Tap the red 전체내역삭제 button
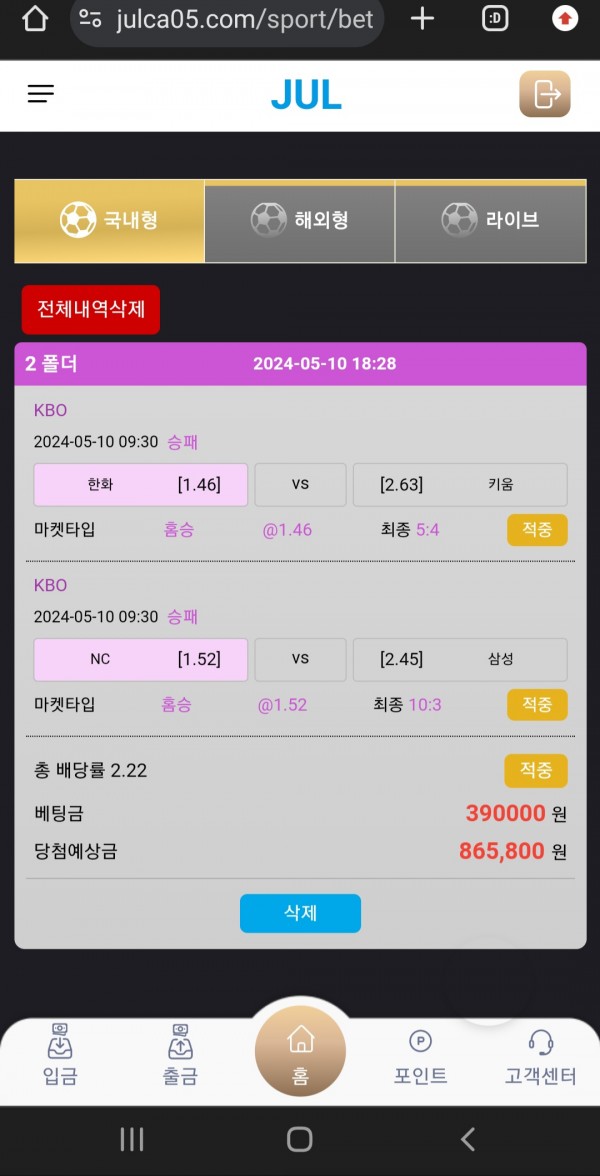 pos(91,310)
